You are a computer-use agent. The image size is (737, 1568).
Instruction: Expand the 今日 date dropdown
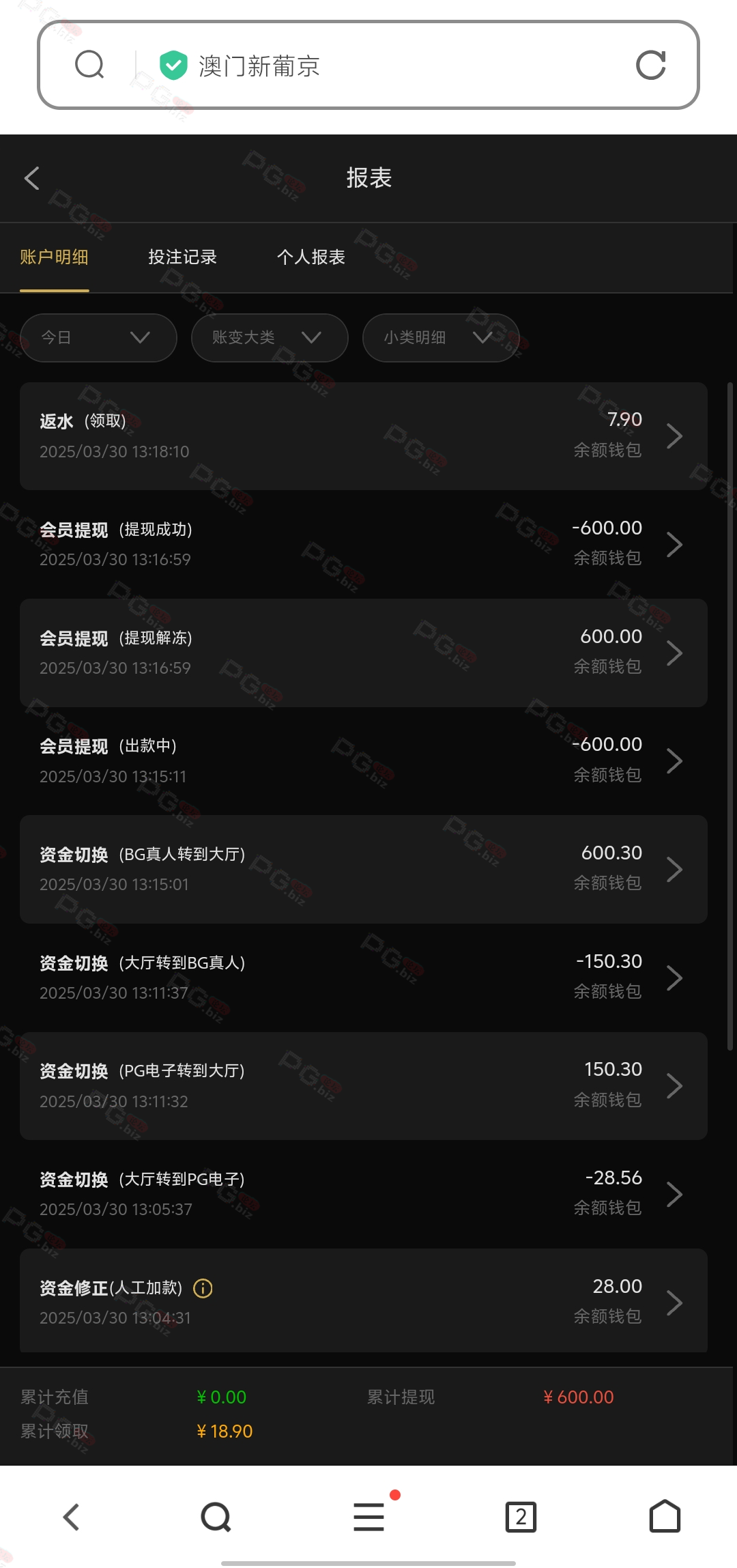click(x=98, y=337)
